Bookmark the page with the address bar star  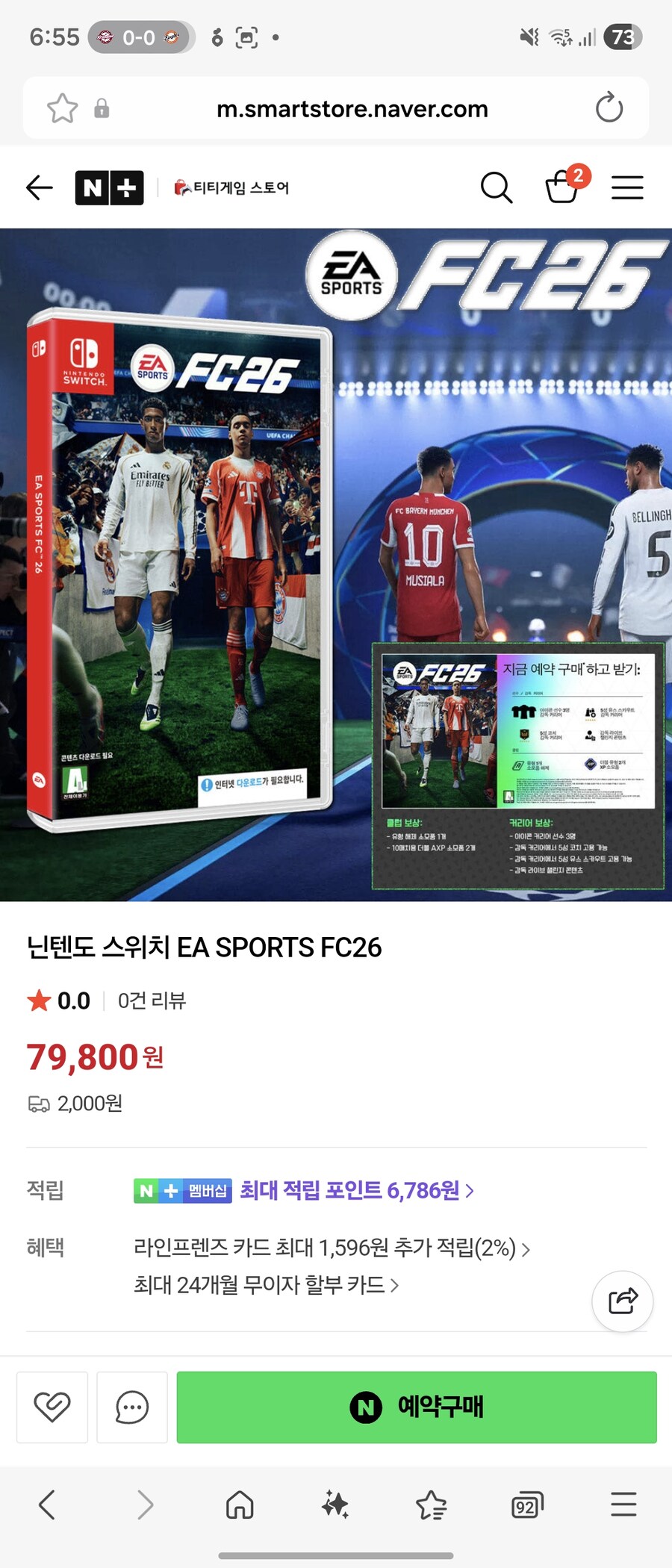[x=62, y=108]
